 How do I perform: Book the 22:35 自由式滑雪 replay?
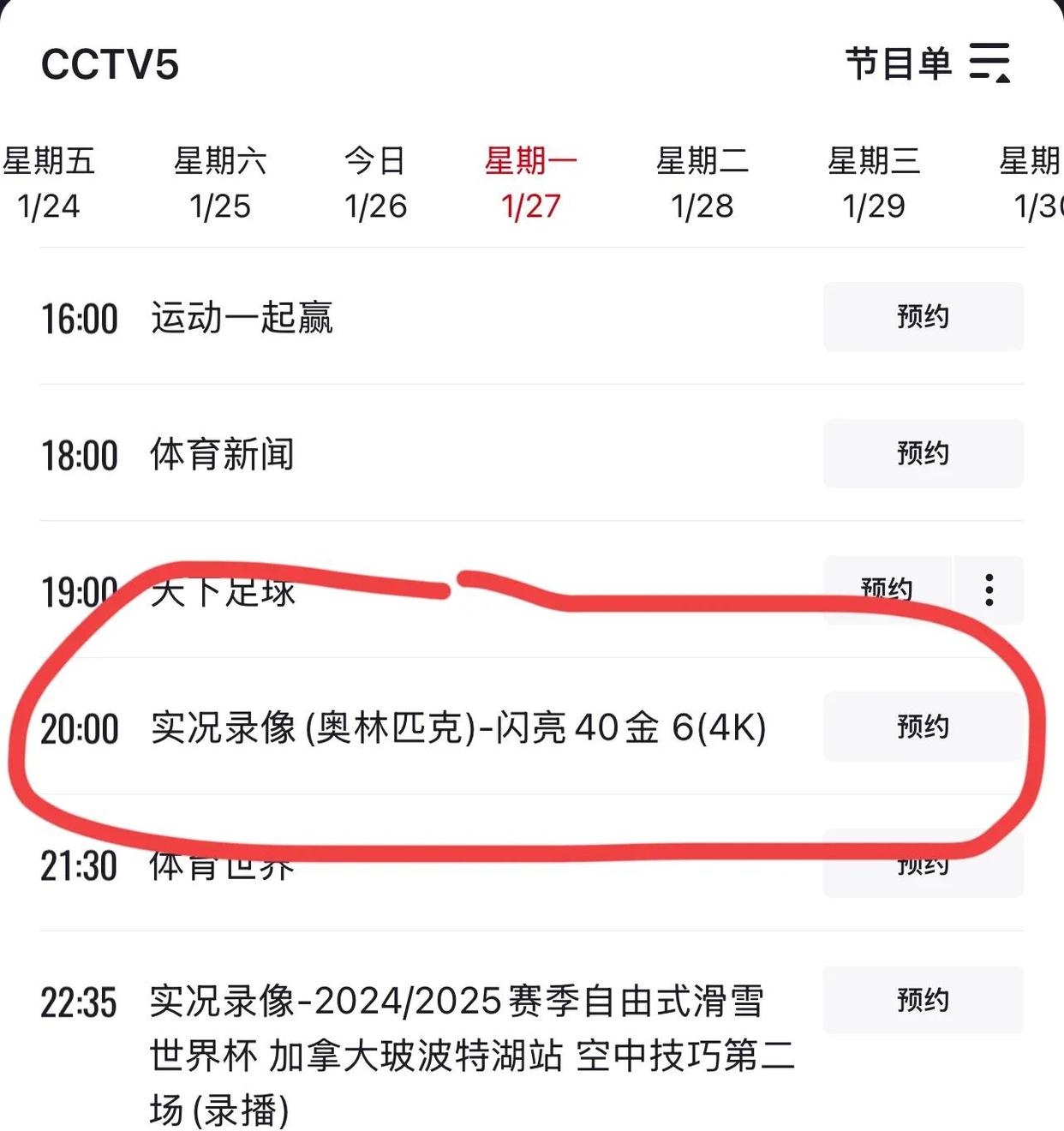tap(922, 999)
